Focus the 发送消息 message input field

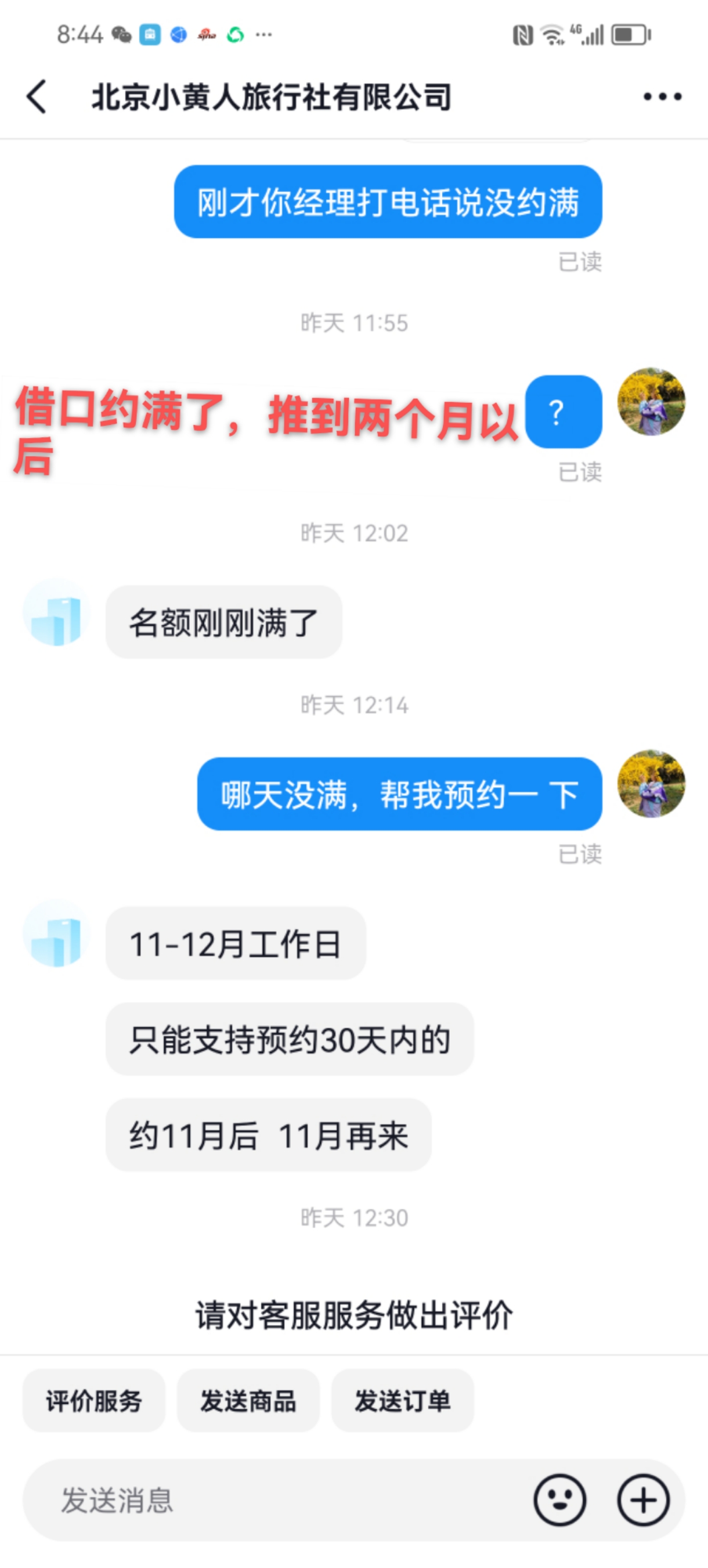(274, 1500)
